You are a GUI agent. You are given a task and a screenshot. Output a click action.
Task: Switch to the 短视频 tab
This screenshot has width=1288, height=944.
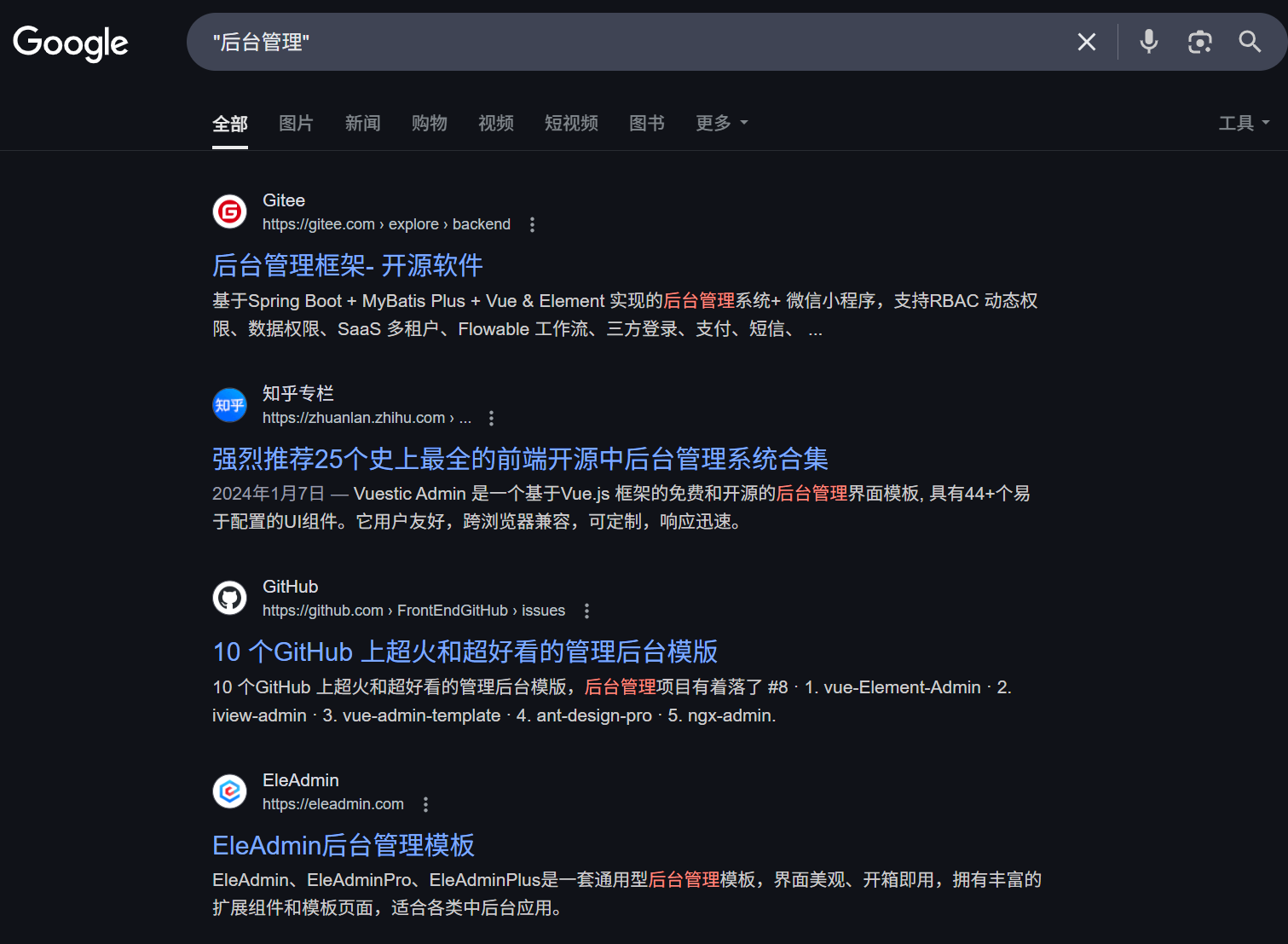(x=571, y=124)
